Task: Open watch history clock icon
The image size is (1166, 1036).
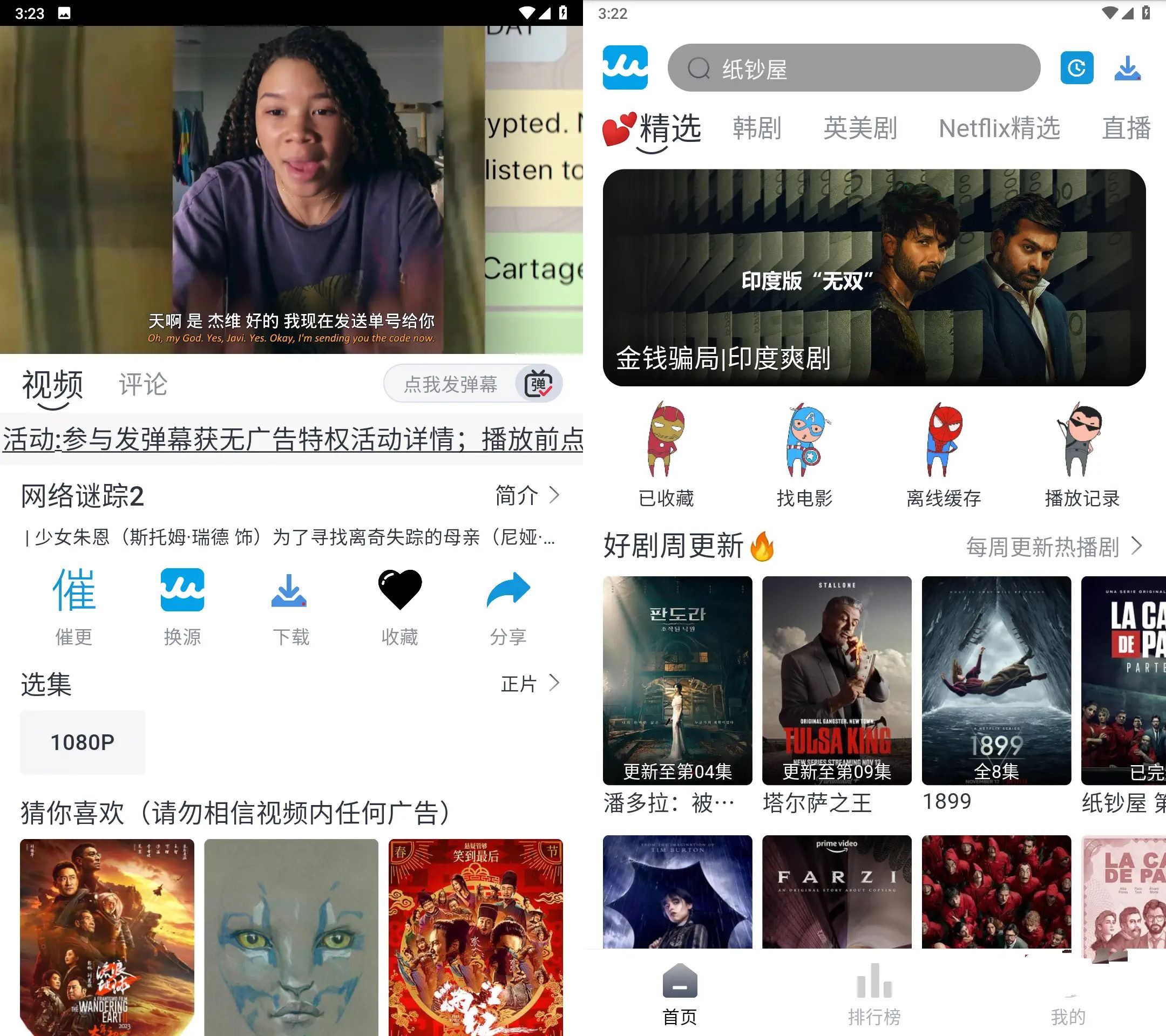Action: coord(1076,69)
